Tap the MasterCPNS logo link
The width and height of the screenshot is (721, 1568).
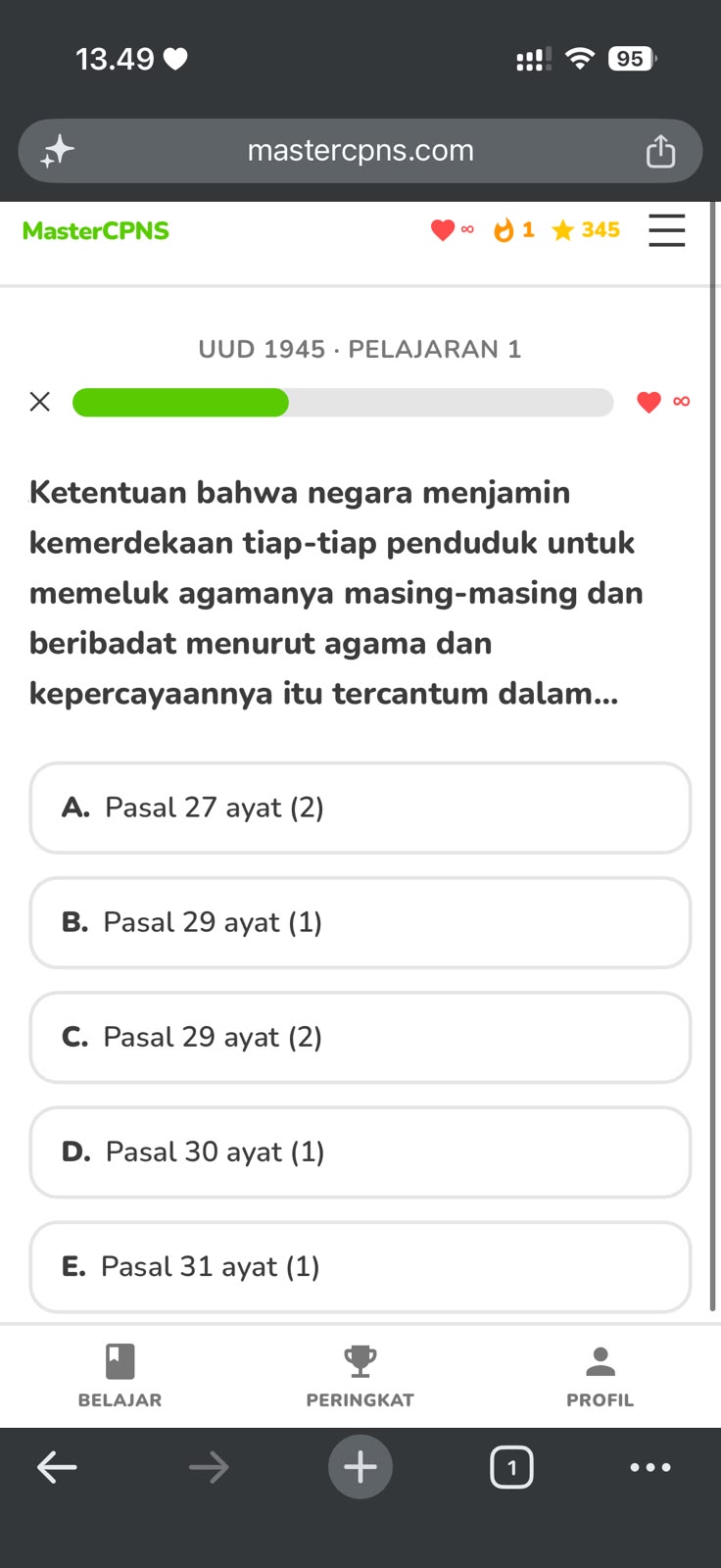[96, 231]
